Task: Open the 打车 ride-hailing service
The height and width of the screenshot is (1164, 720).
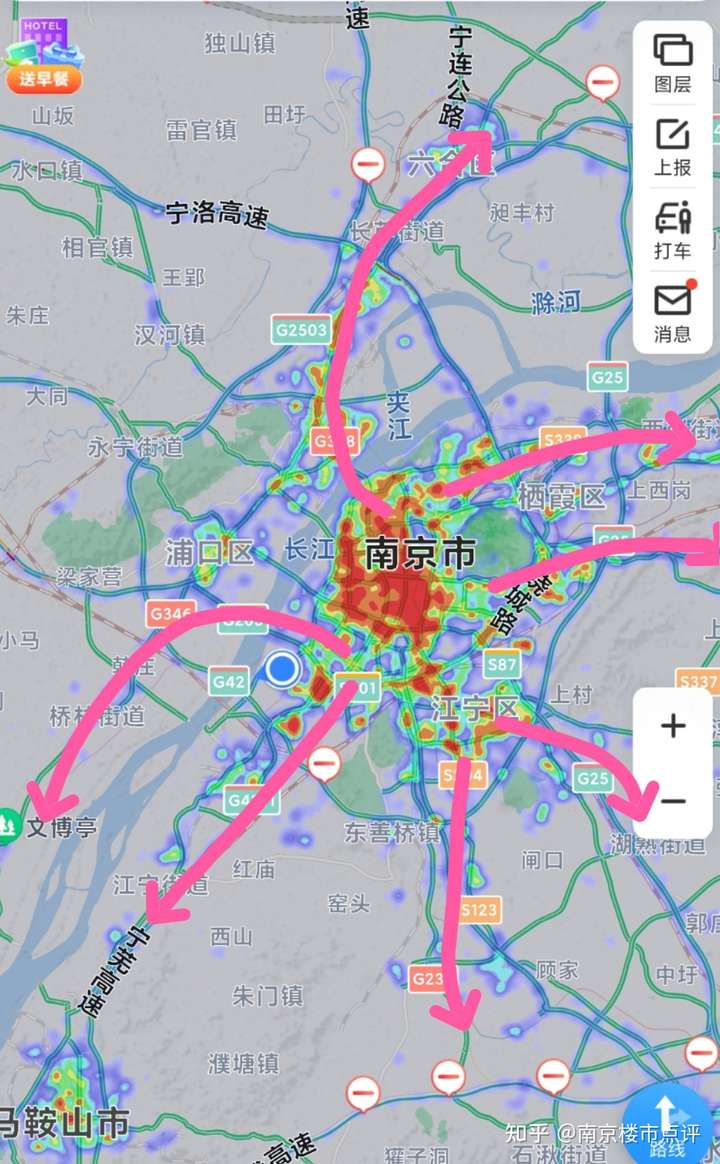Action: tap(672, 232)
